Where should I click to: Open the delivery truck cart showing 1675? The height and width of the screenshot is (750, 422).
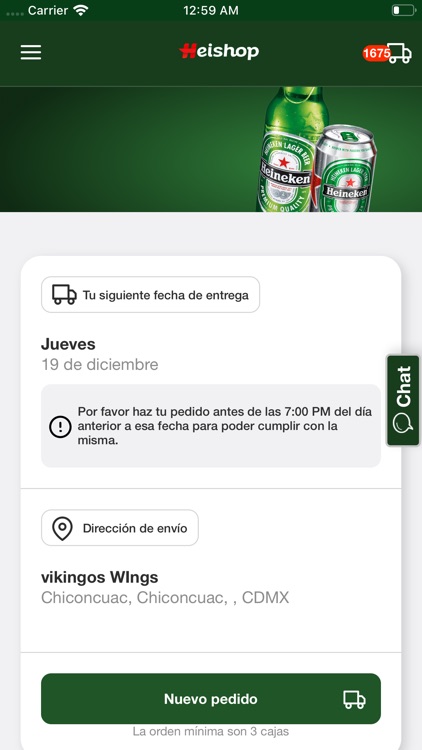coord(387,53)
